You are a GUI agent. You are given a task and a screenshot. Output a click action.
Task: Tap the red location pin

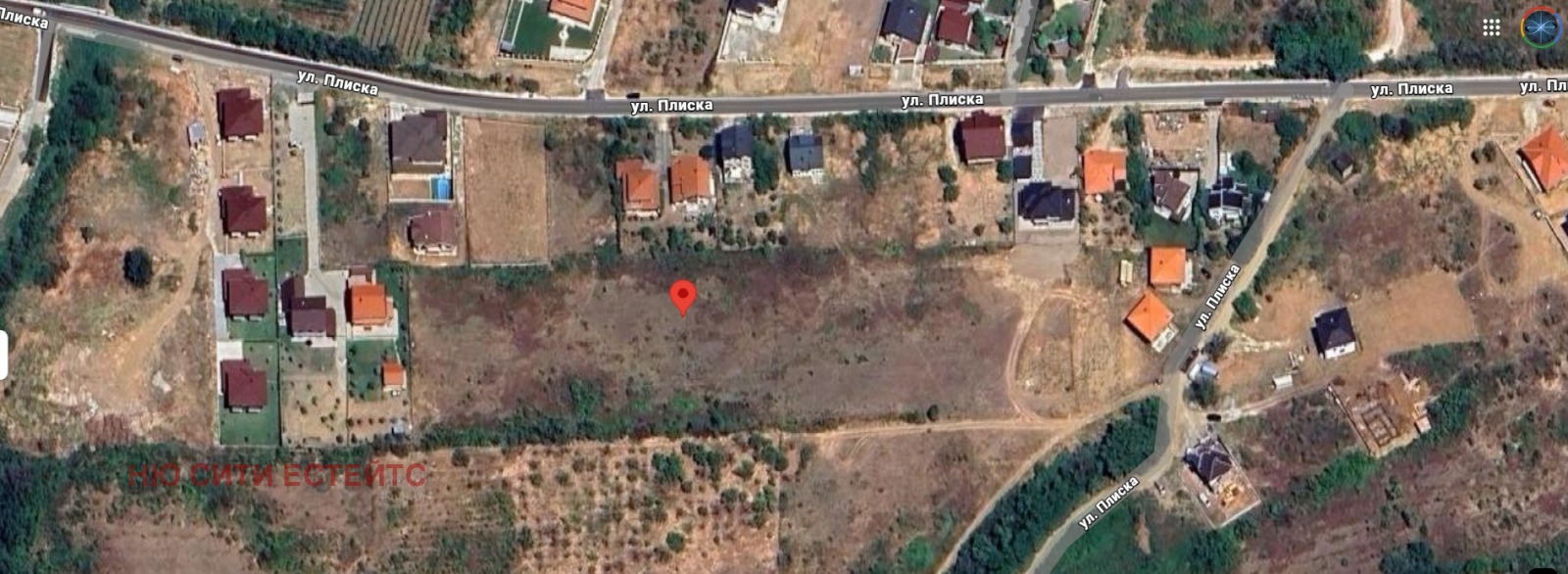(x=683, y=296)
